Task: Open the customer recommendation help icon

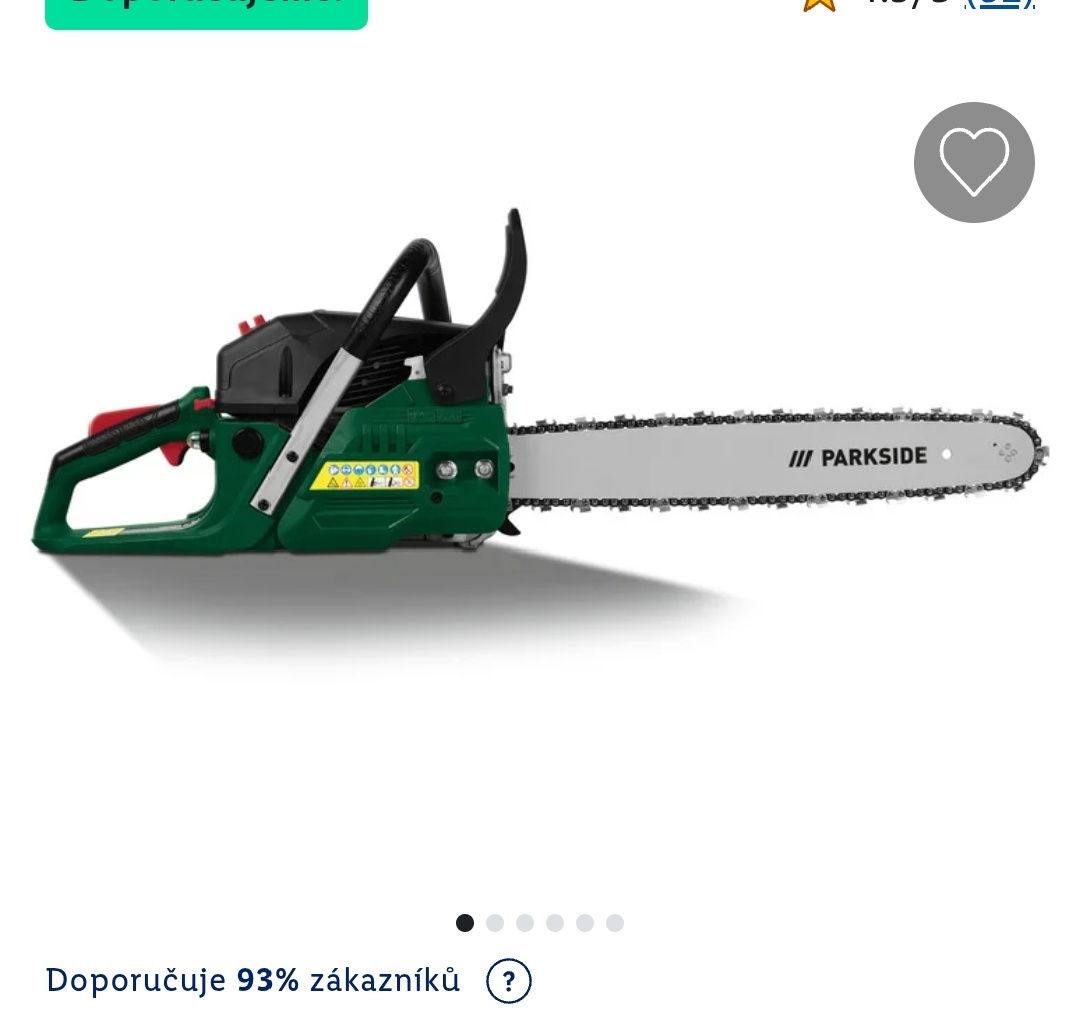Action: (508, 981)
